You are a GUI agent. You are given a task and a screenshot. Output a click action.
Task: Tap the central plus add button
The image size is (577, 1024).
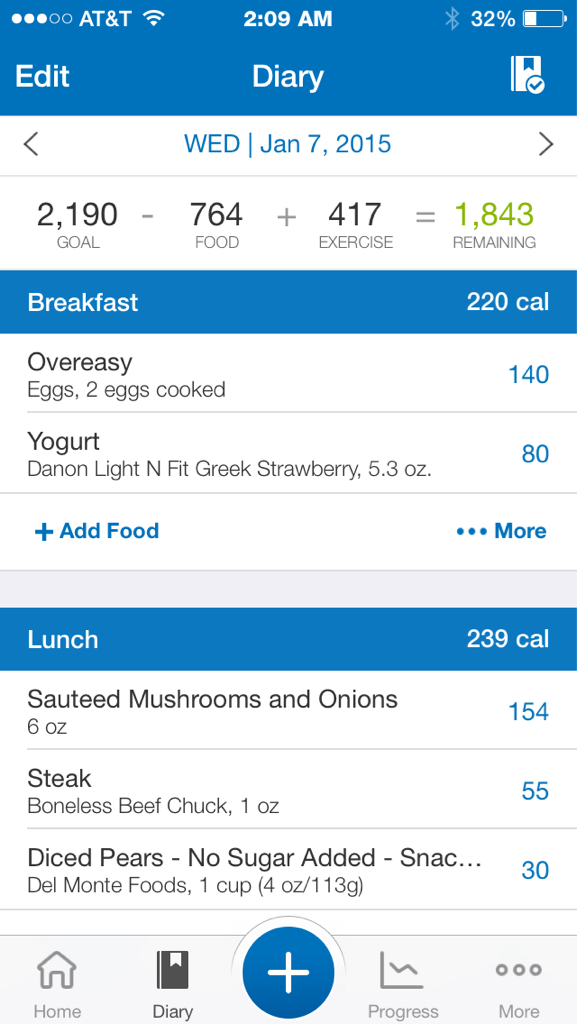[288, 972]
